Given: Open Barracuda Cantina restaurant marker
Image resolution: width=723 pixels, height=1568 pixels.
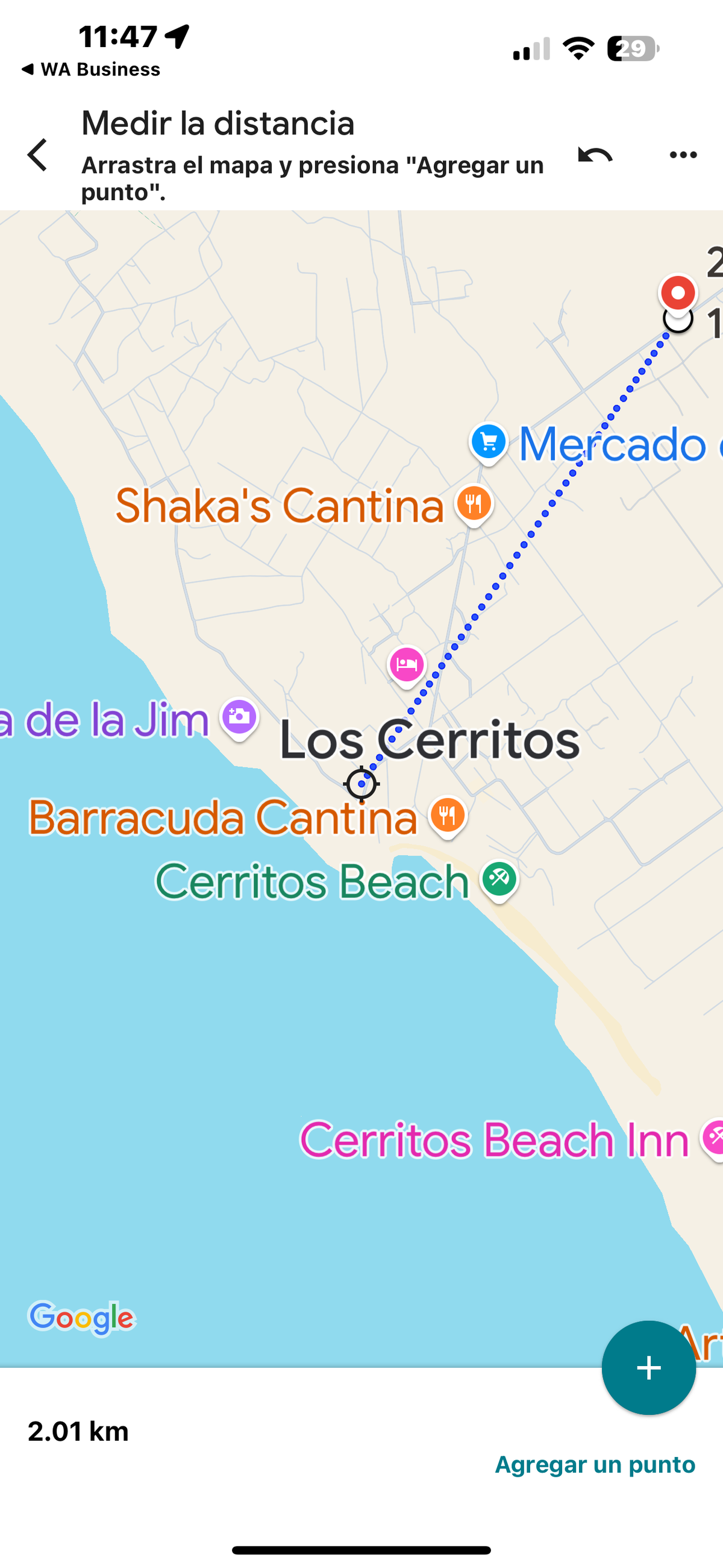Looking at the screenshot, I should (448, 815).
